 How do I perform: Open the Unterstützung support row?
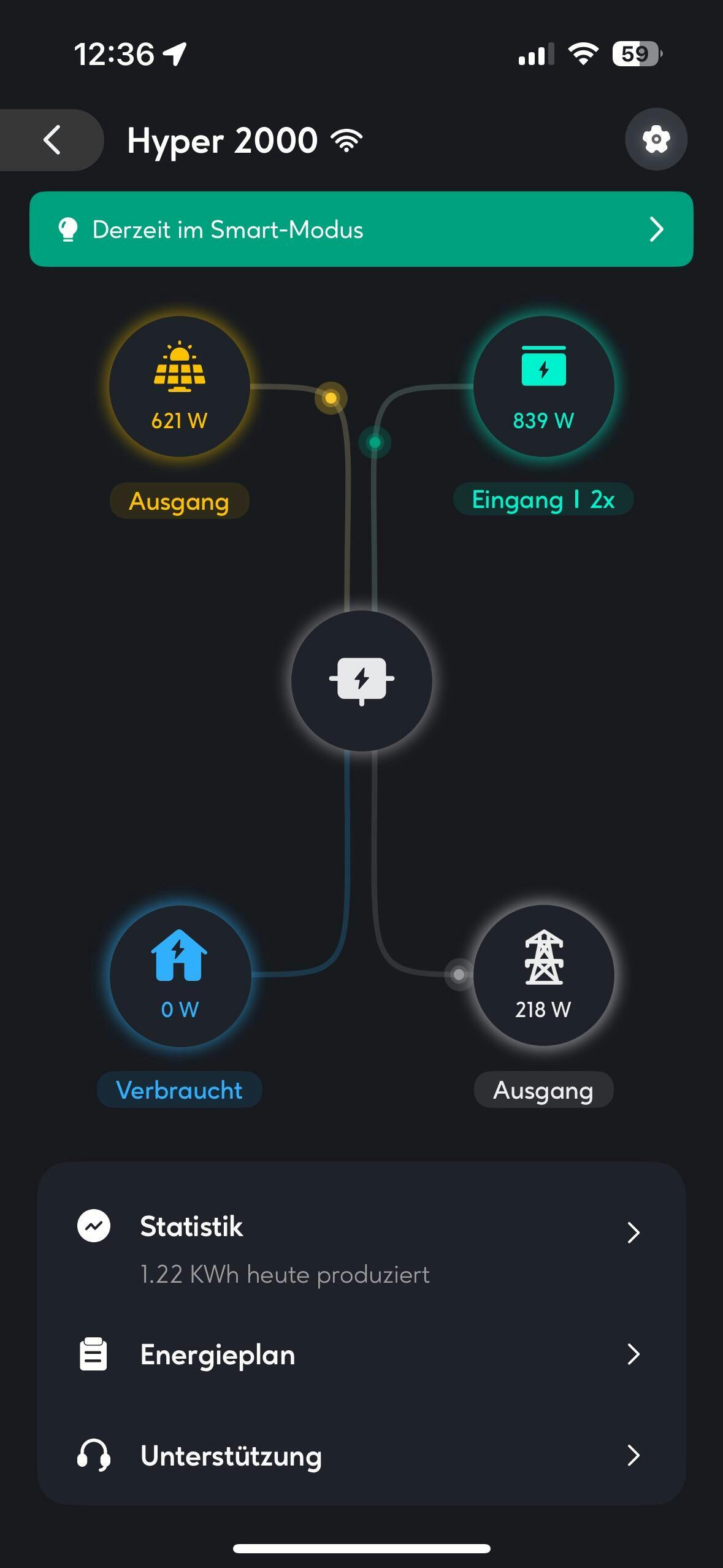coord(361,1456)
